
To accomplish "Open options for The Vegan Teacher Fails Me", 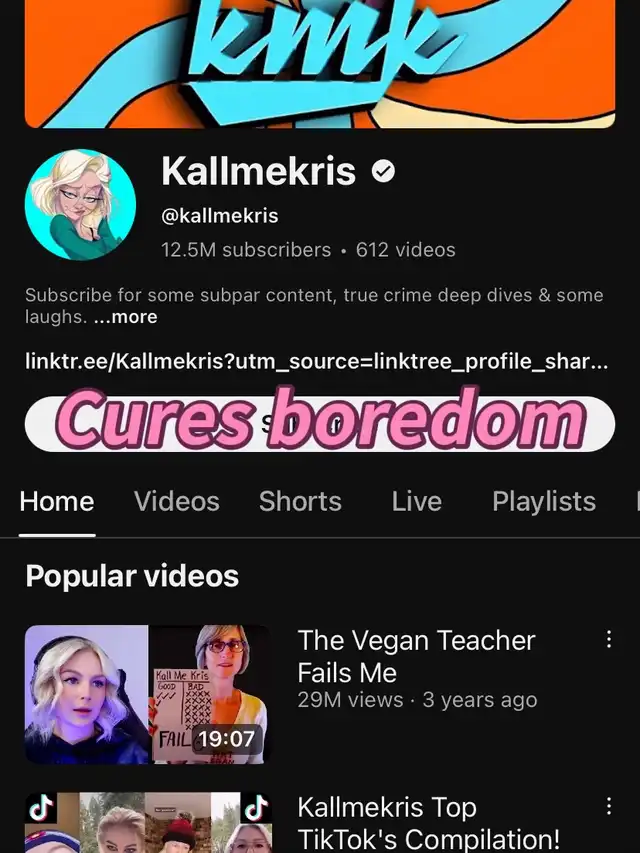I will pos(608,640).
